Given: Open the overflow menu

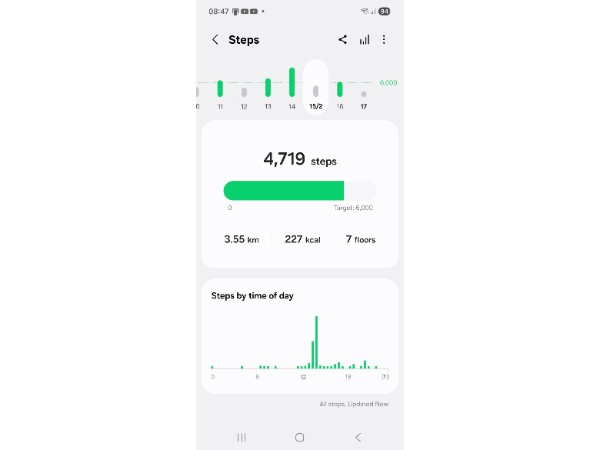Looking at the screenshot, I should click(x=384, y=40).
